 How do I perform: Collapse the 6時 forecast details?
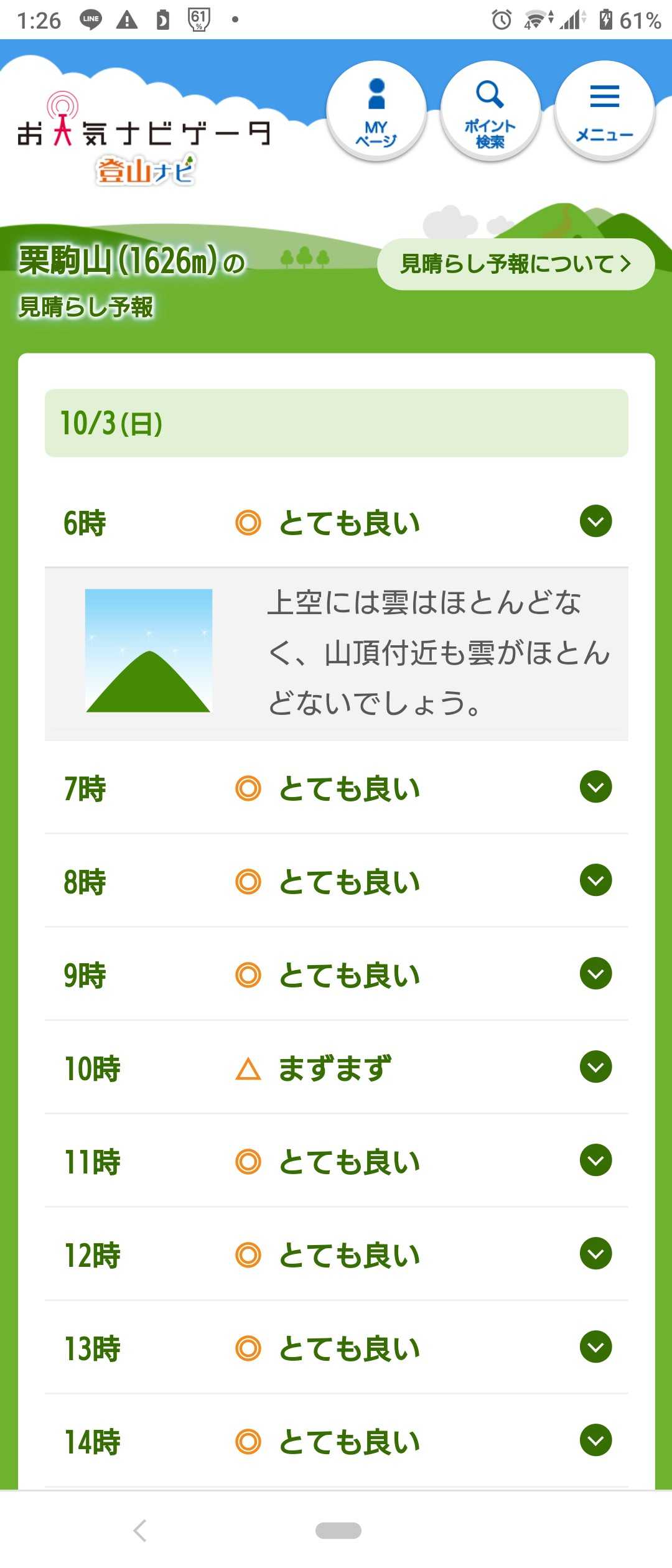595,521
